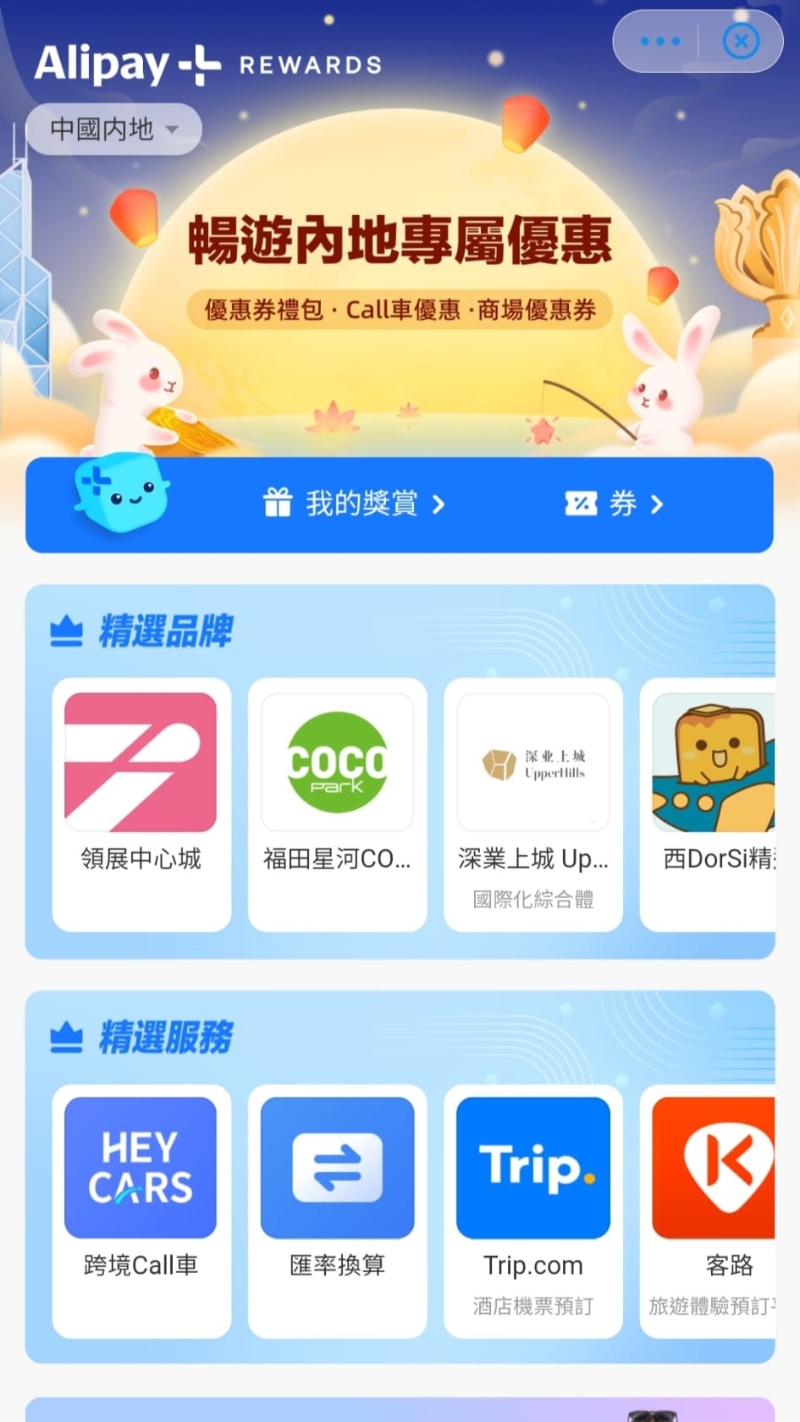
Task: Tap the 優惠券禮包 promo ribbon
Action: tap(399, 310)
